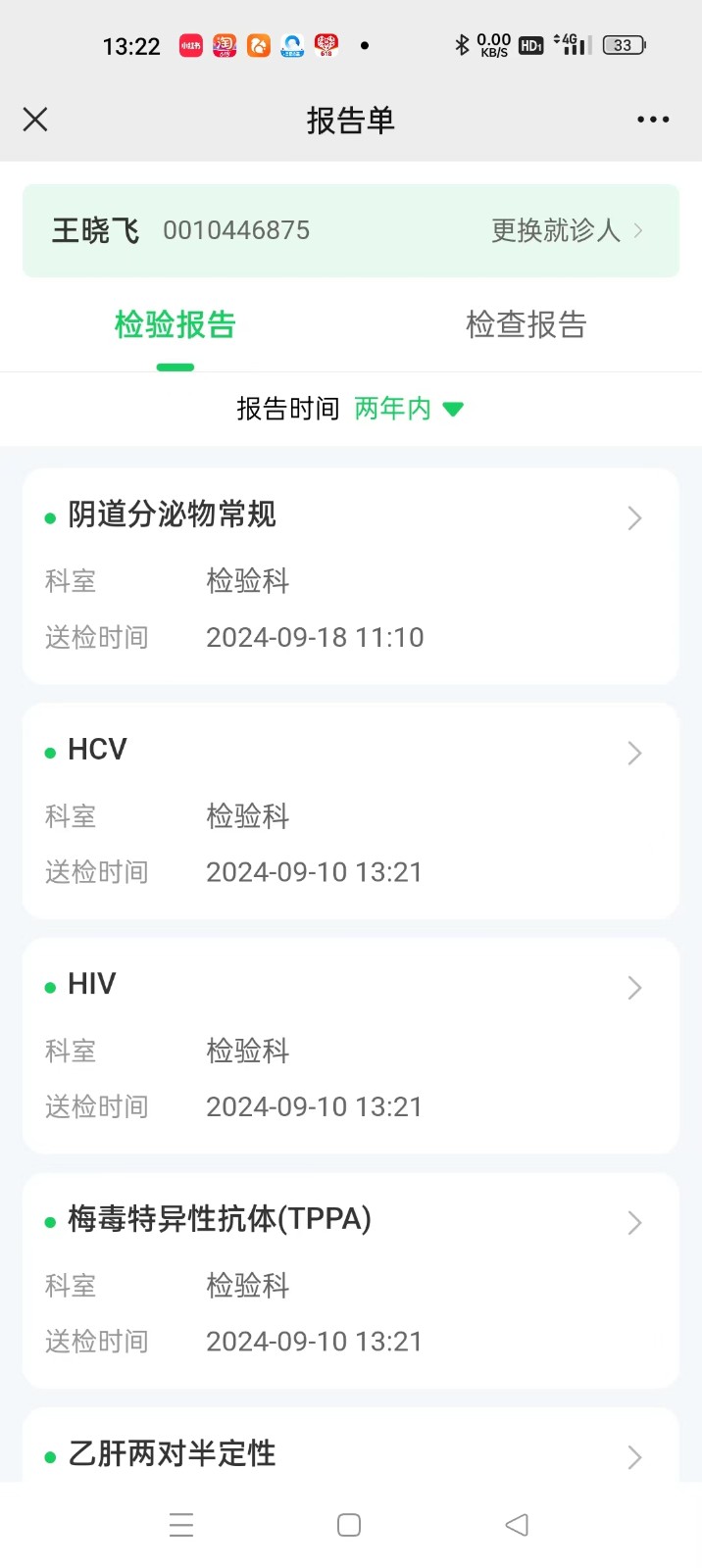
Task: Close the 报告单 page
Action: [x=35, y=120]
